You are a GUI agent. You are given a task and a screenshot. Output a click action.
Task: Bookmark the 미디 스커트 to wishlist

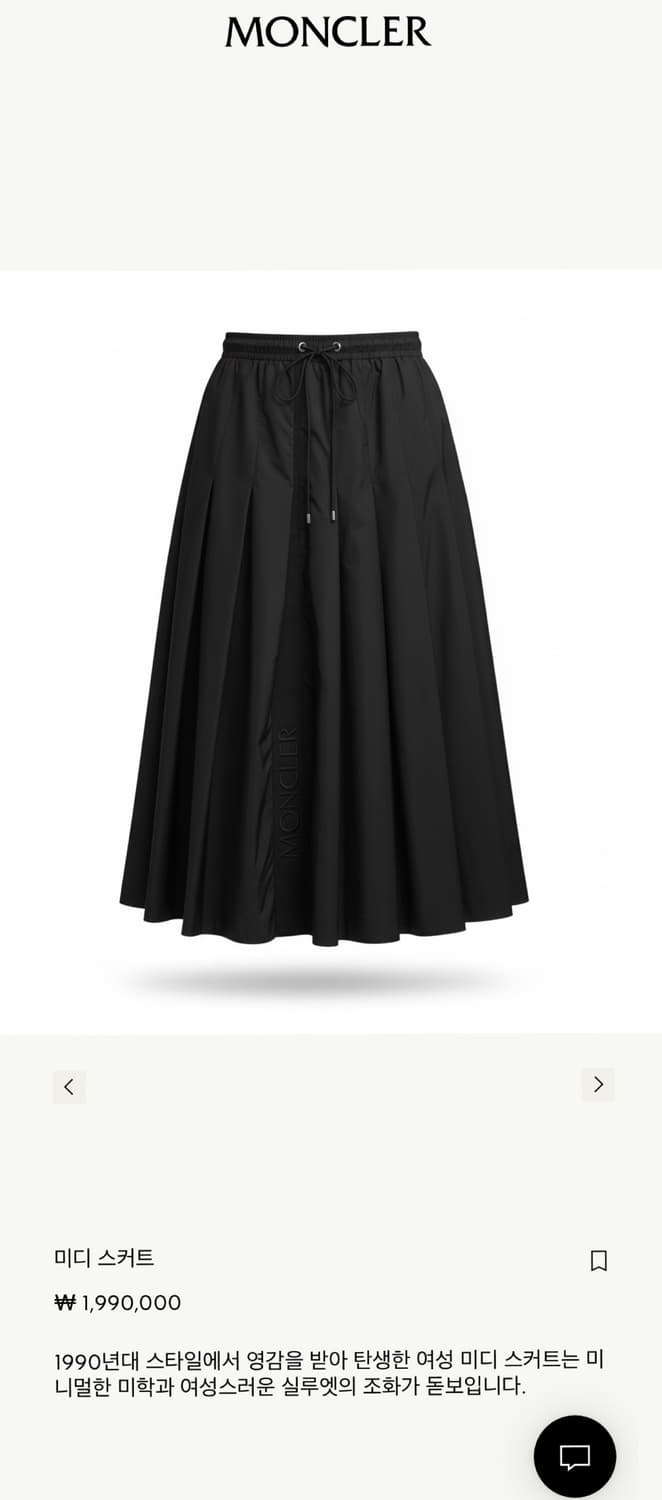pyautogui.click(x=598, y=1261)
